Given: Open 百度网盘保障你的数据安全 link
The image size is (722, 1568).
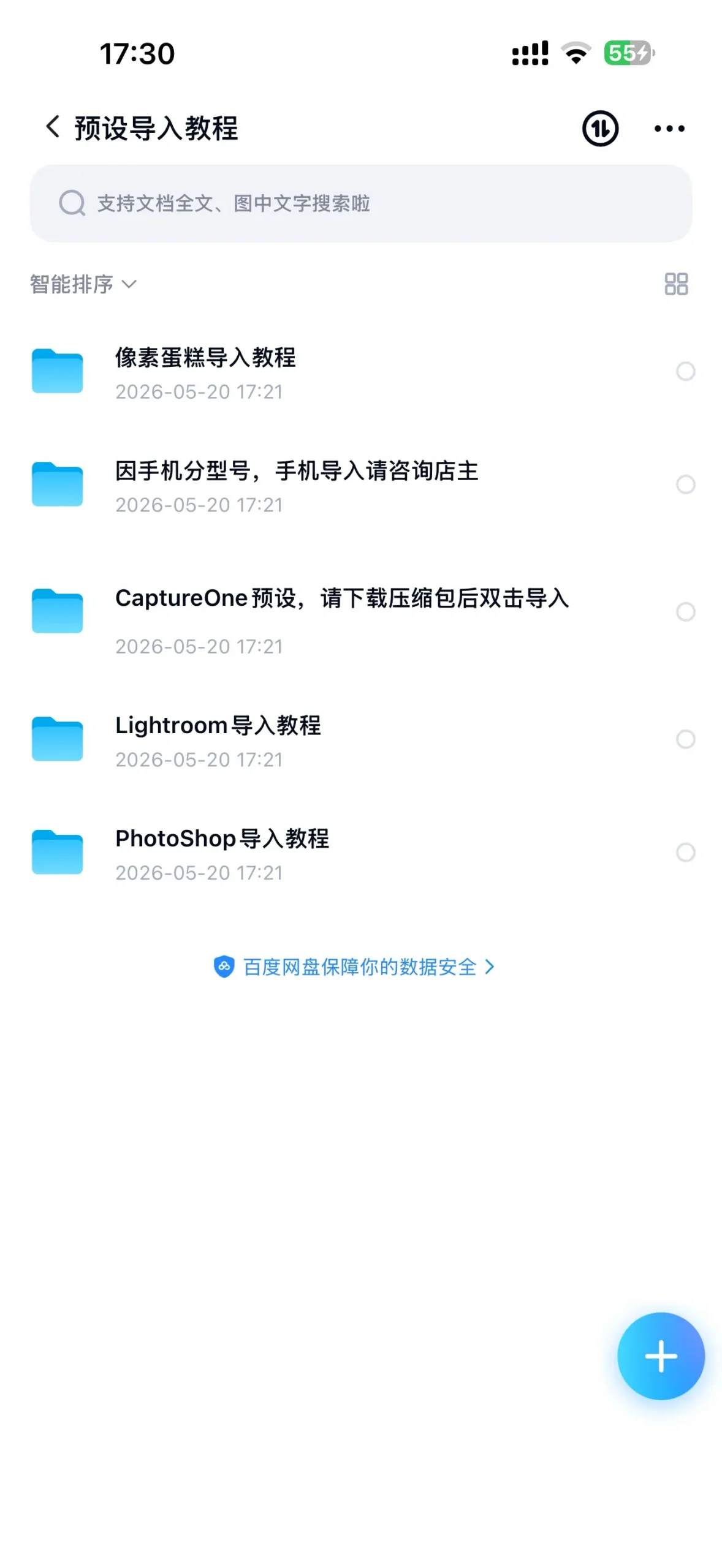Looking at the screenshot, I should point(354,967).
